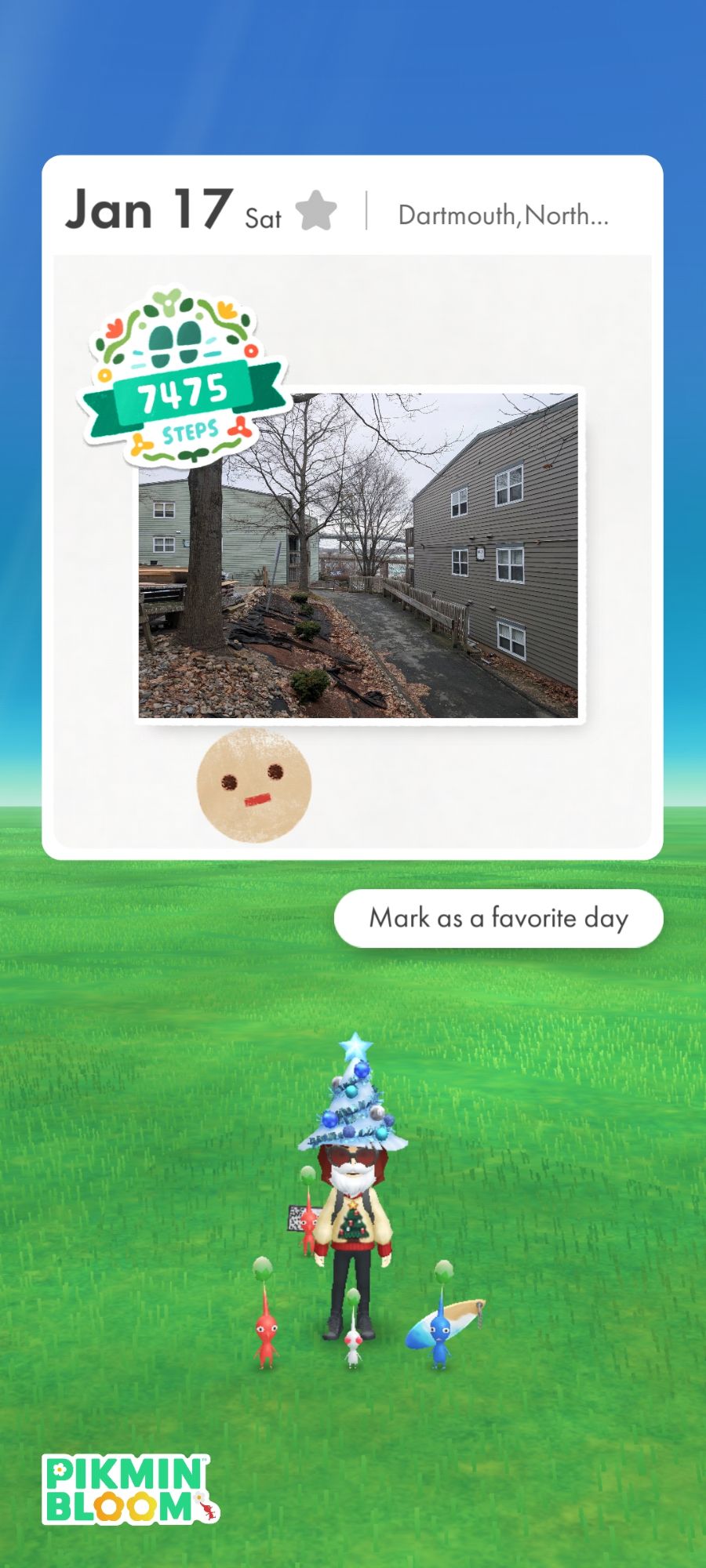Tap the favorite star next to Jan 17
This screenshot has width=706, height=1568.
316,211
